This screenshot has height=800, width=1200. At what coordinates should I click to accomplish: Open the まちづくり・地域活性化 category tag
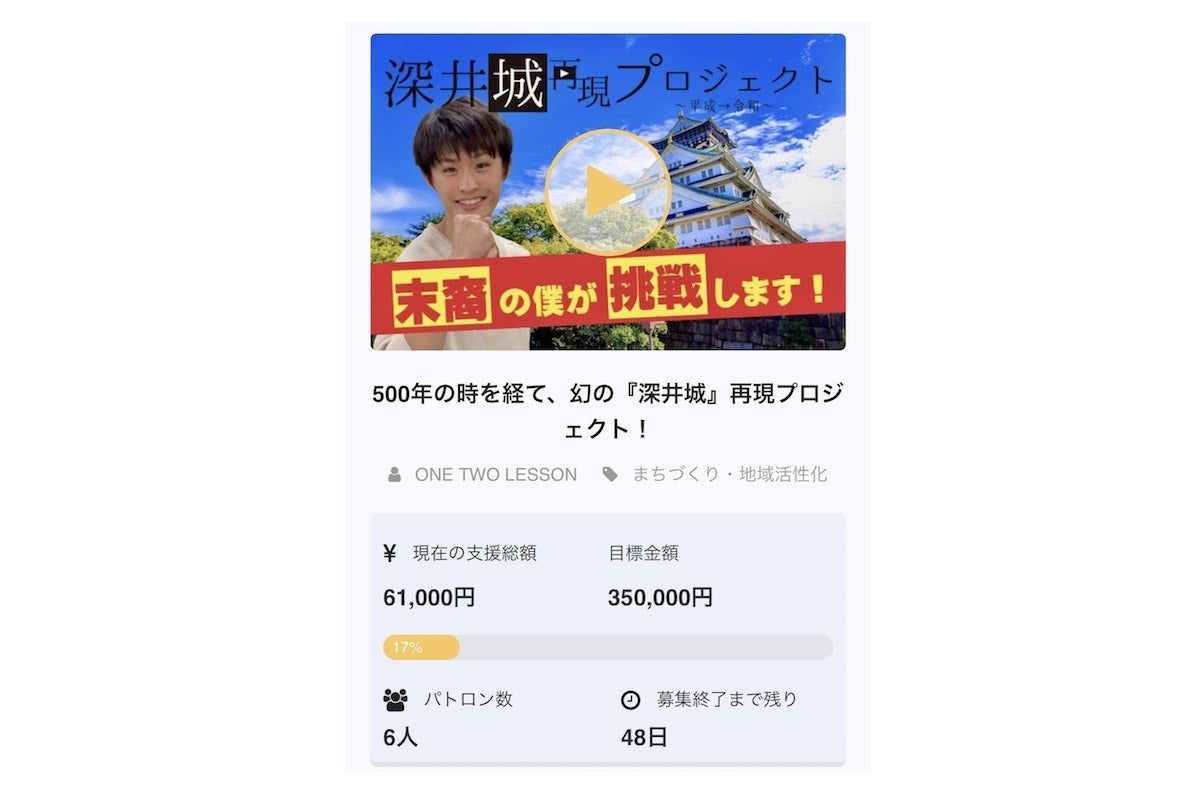[x=729, y=475]
